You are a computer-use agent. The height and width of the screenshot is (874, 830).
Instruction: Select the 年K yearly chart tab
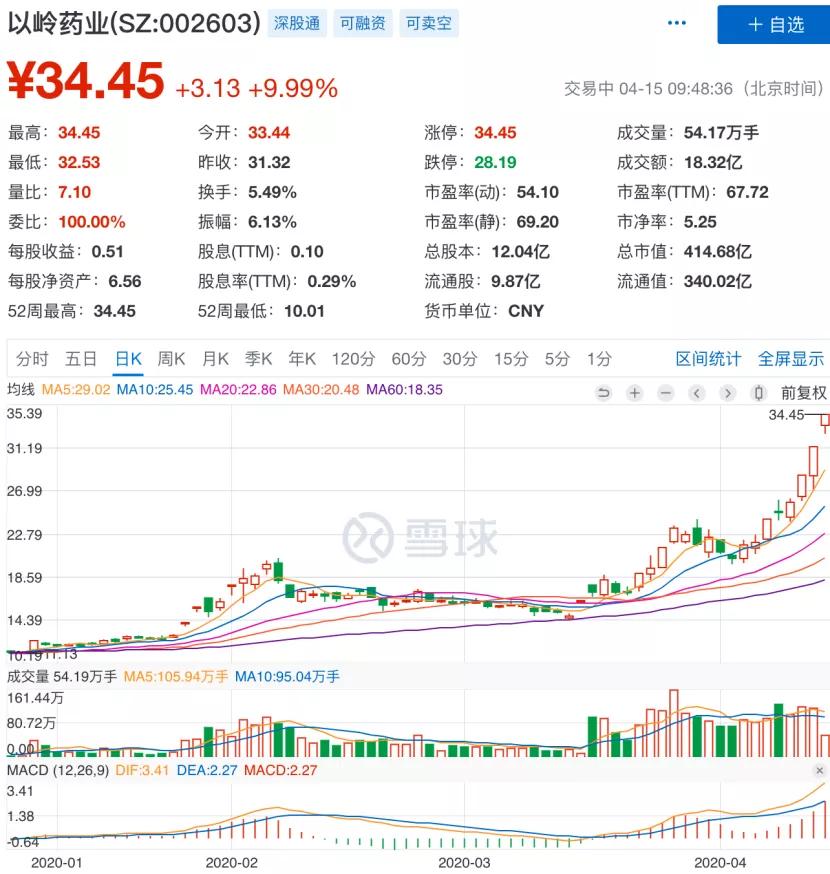click(x=302, y=358)
